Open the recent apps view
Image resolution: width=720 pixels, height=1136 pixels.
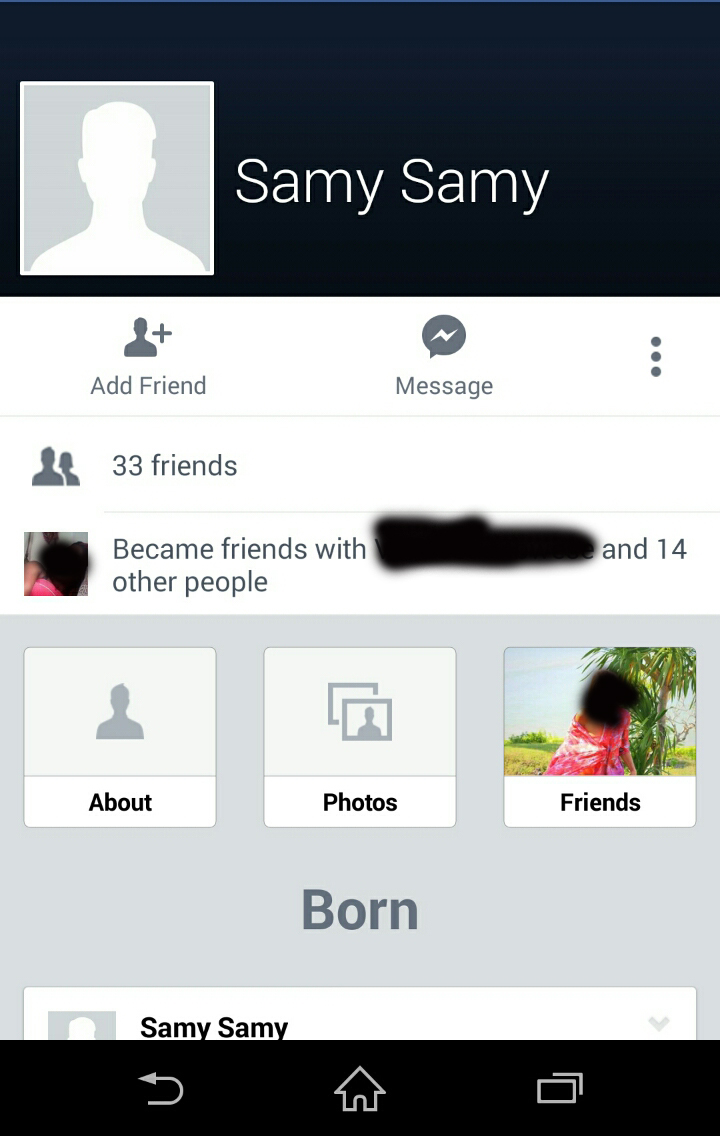tap(560, 1088)
